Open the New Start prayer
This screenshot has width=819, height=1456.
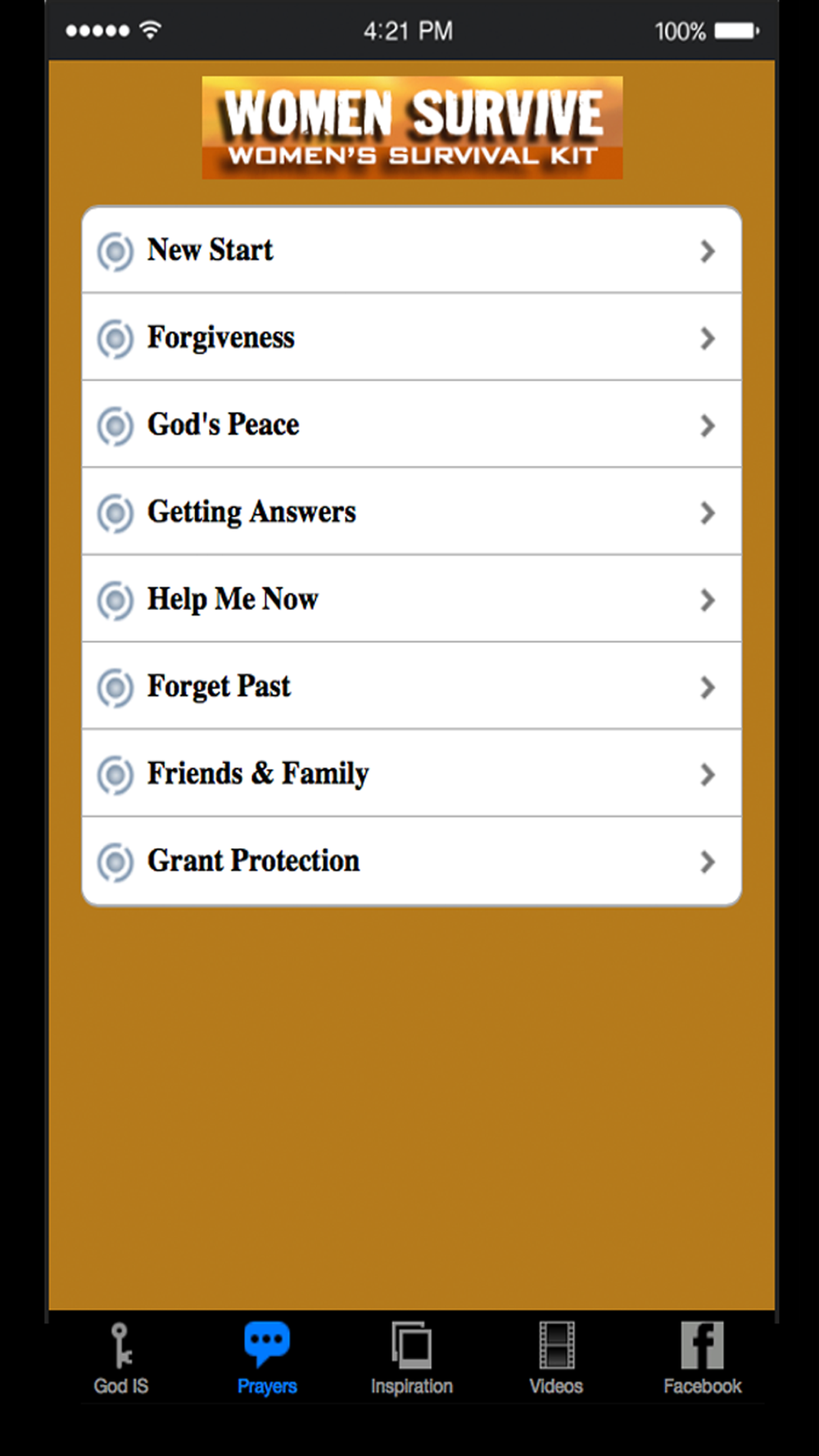point(411,251)
